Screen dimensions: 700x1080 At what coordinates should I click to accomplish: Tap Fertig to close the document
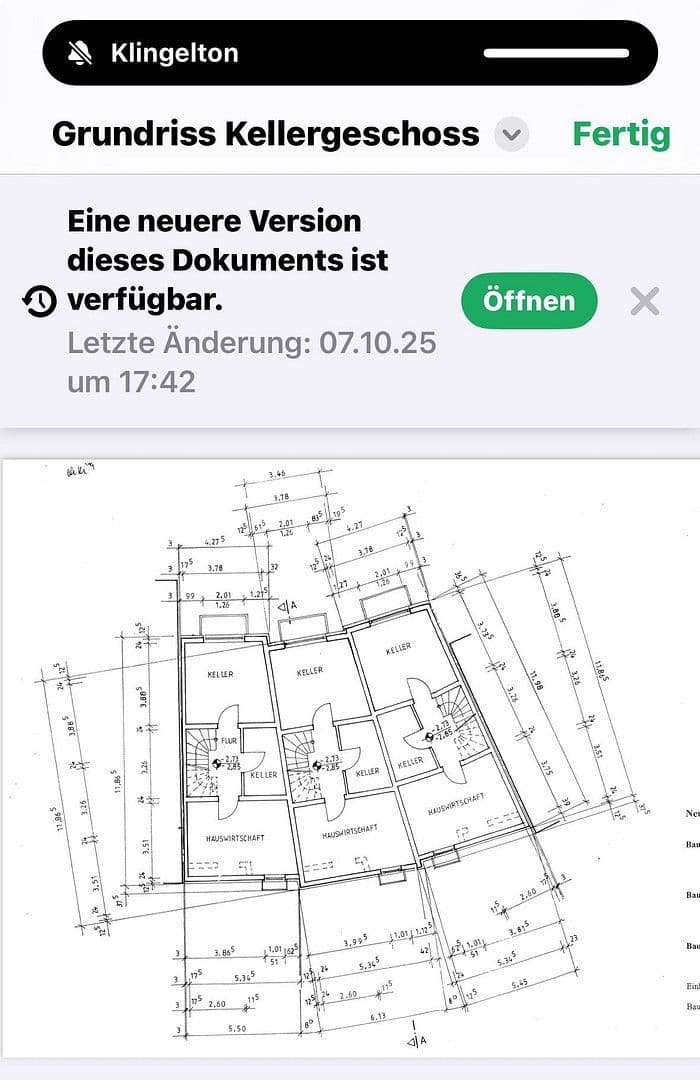620,134
